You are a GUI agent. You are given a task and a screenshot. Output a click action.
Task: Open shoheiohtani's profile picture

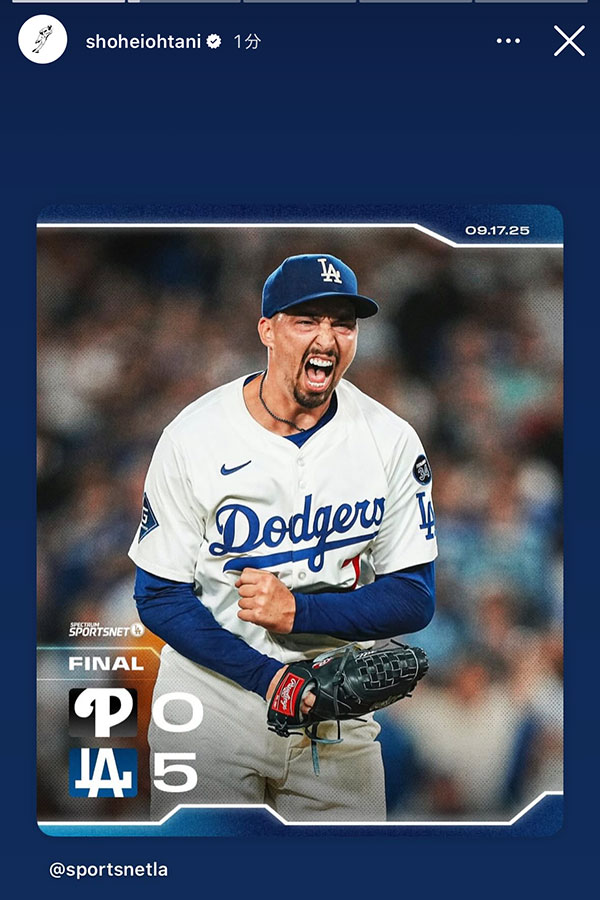click(x=42, y=41)
